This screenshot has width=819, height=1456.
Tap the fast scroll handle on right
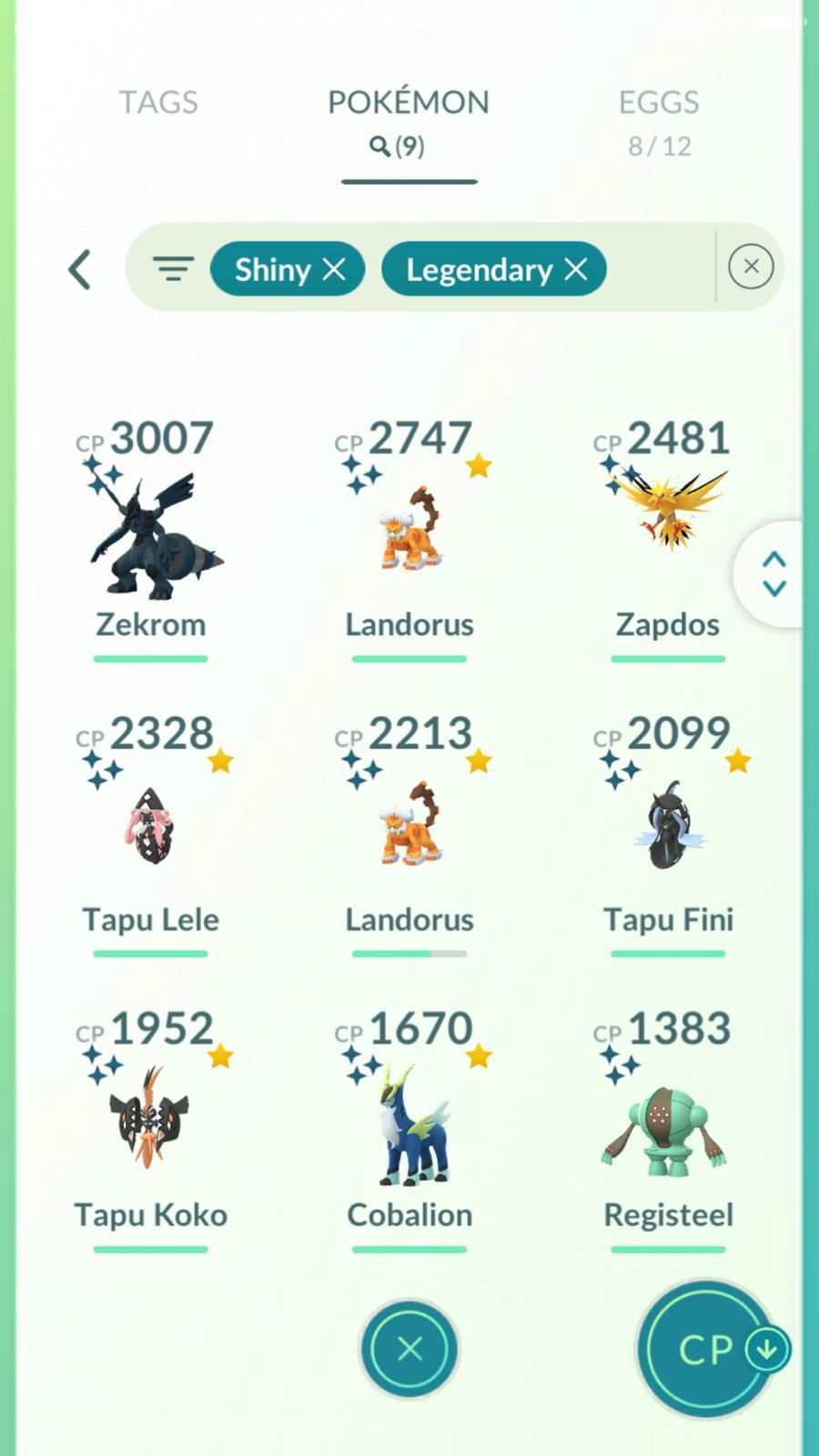point(773,574)
